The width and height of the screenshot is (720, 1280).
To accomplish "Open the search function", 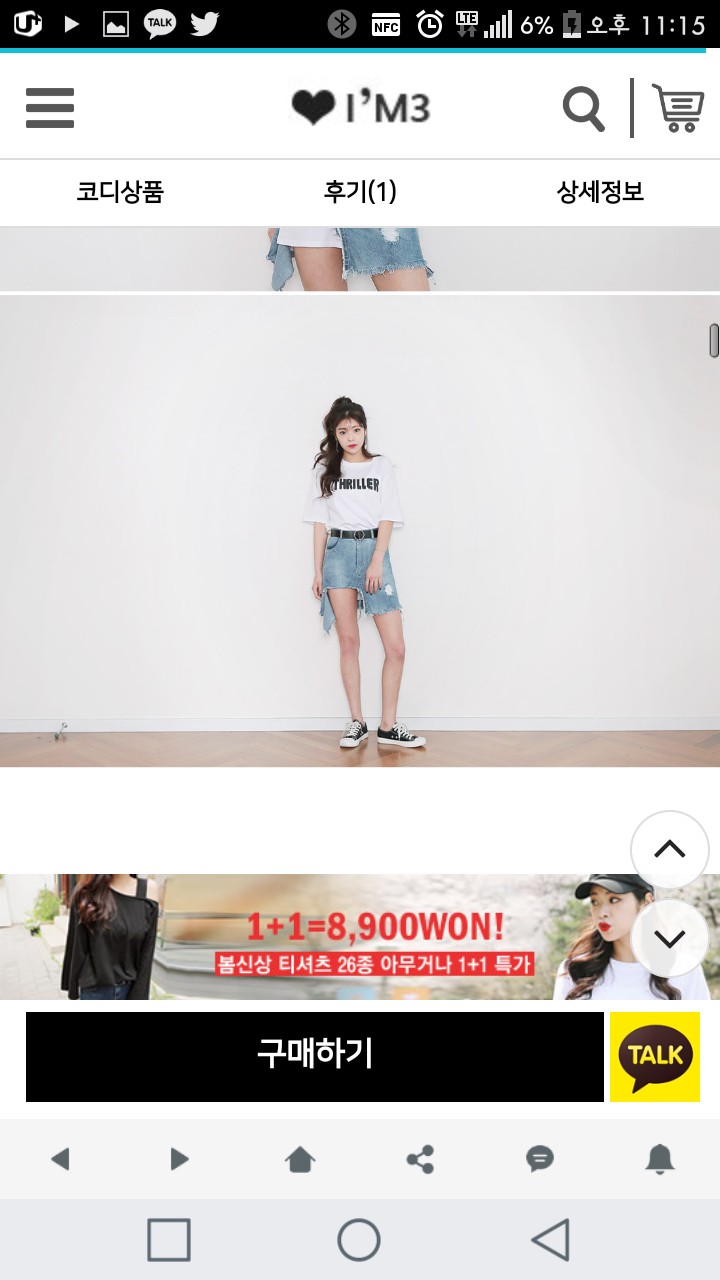I will [x=583, y=108].
